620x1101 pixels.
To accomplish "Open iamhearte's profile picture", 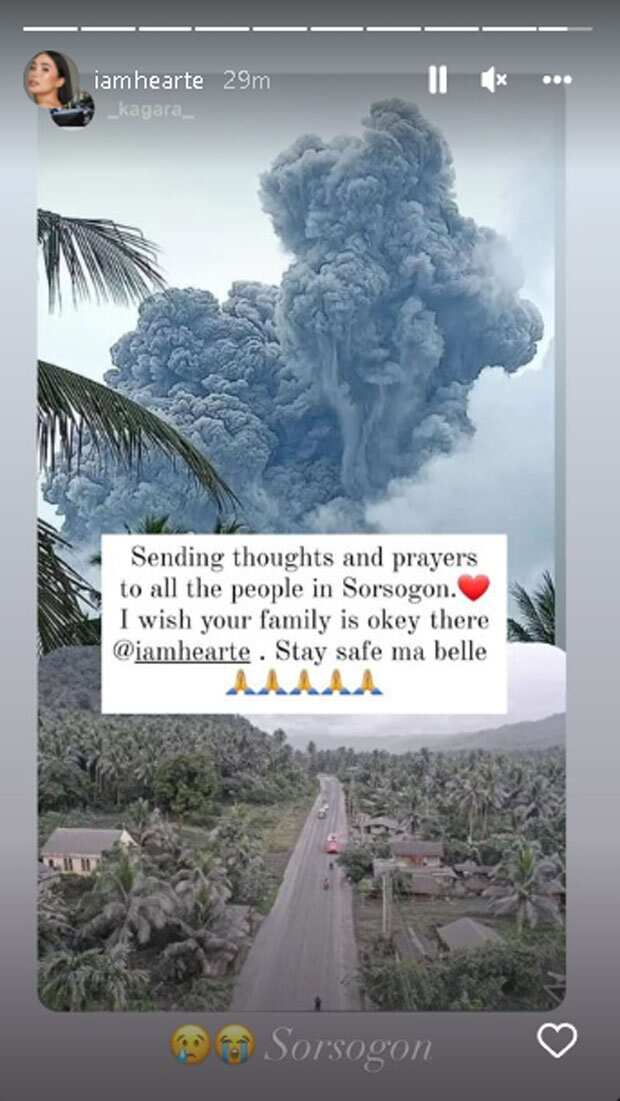I will [51, 79].
